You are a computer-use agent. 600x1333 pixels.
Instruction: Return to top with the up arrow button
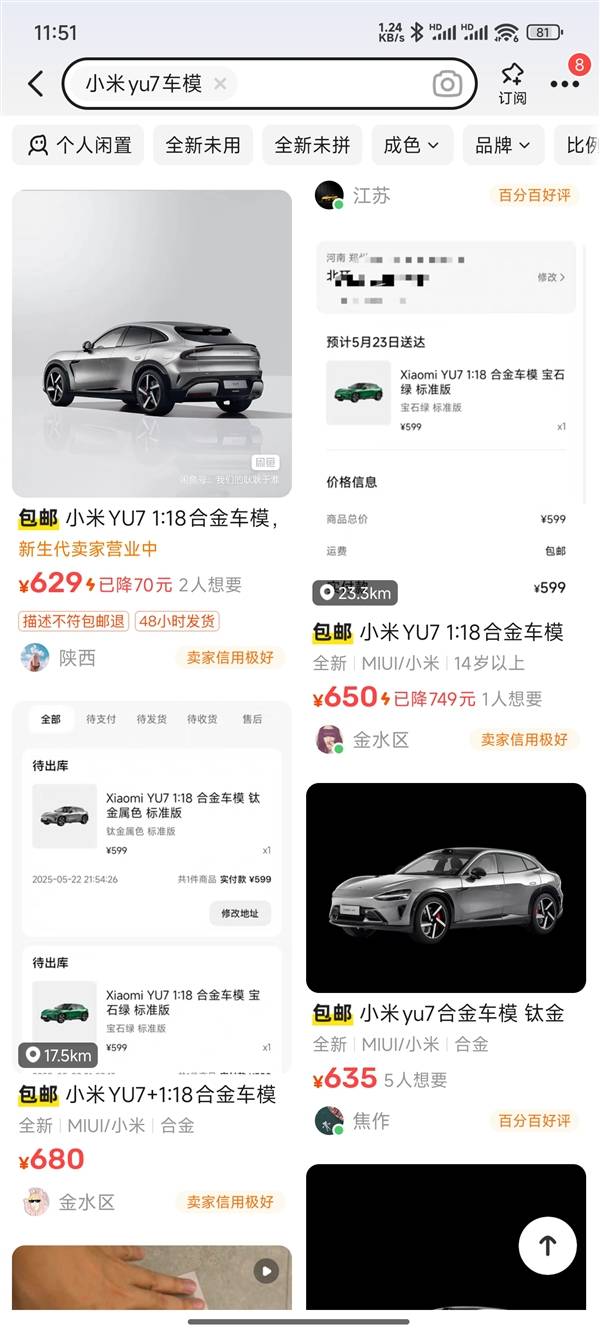pyautogui.click(x=547, y=1245)
